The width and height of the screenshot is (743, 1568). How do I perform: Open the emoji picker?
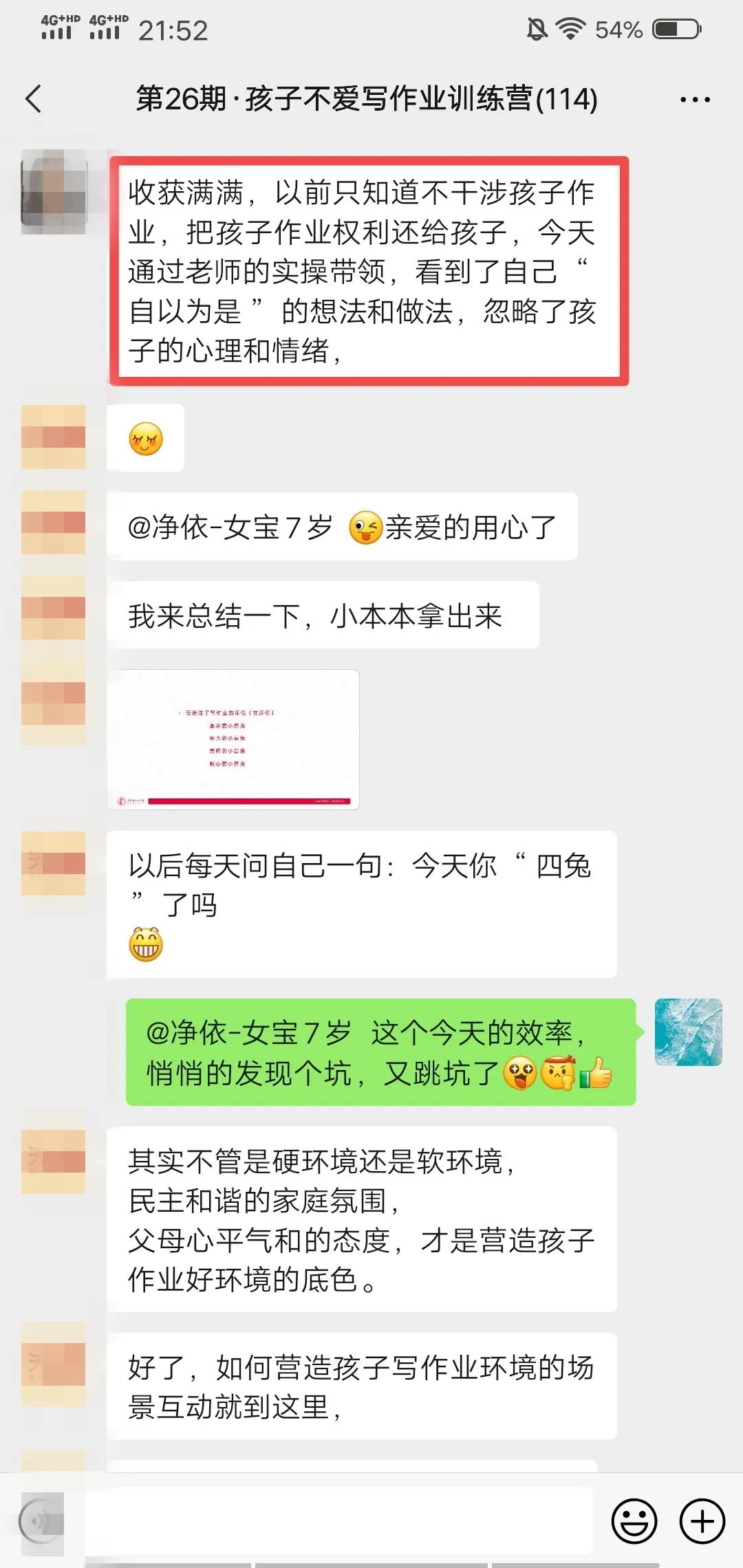point(634,1521)
